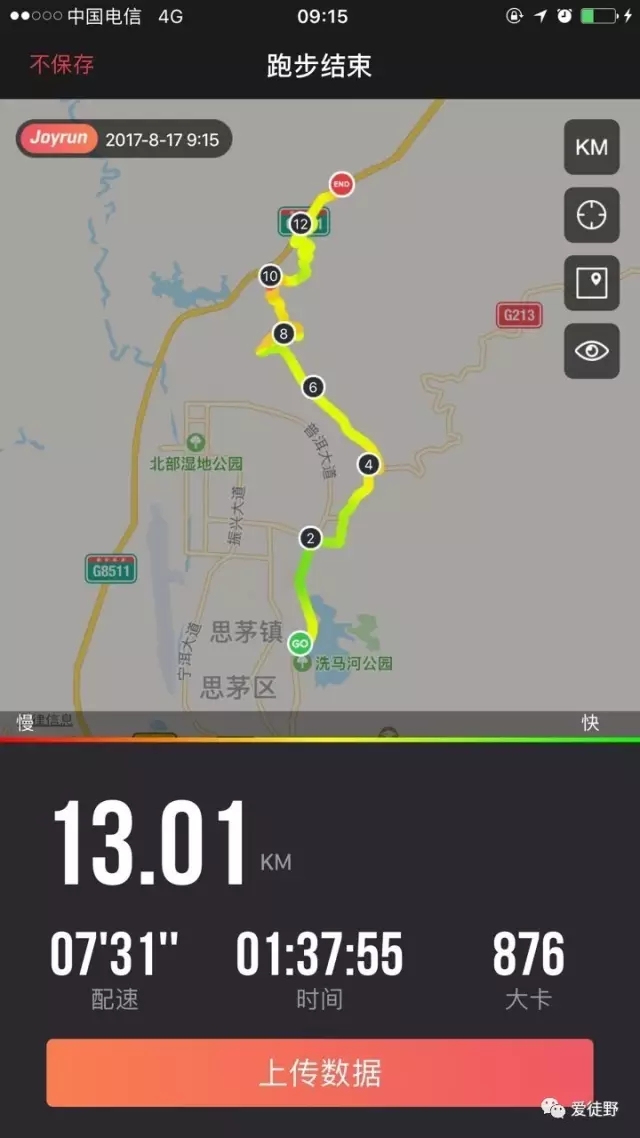Open the map pin layer button
This screenshot has height=1138, width=640.
pyautogui.click(x=591, y=283)
